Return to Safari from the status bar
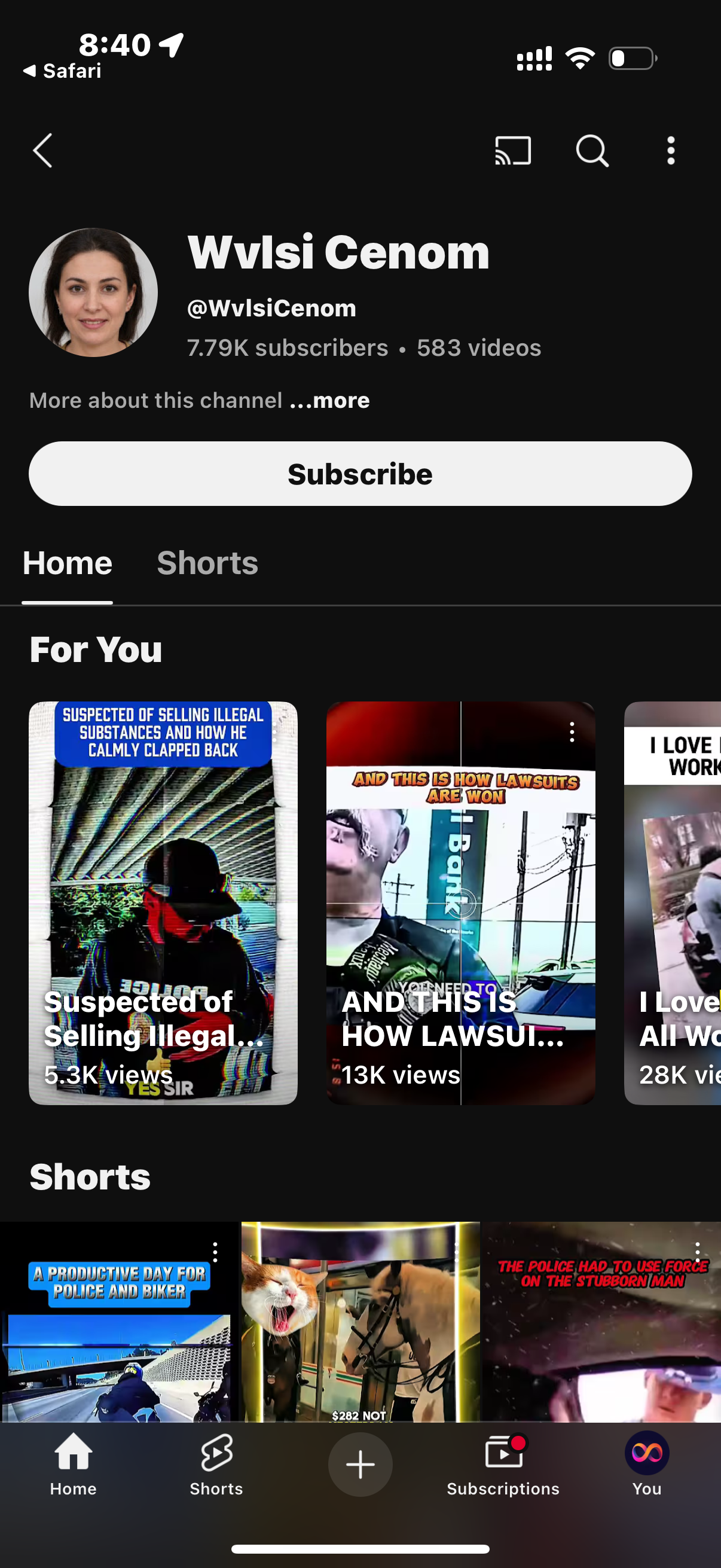Image resolution: width=721 pixels, height=1568 pixels. tap(62, 71)
